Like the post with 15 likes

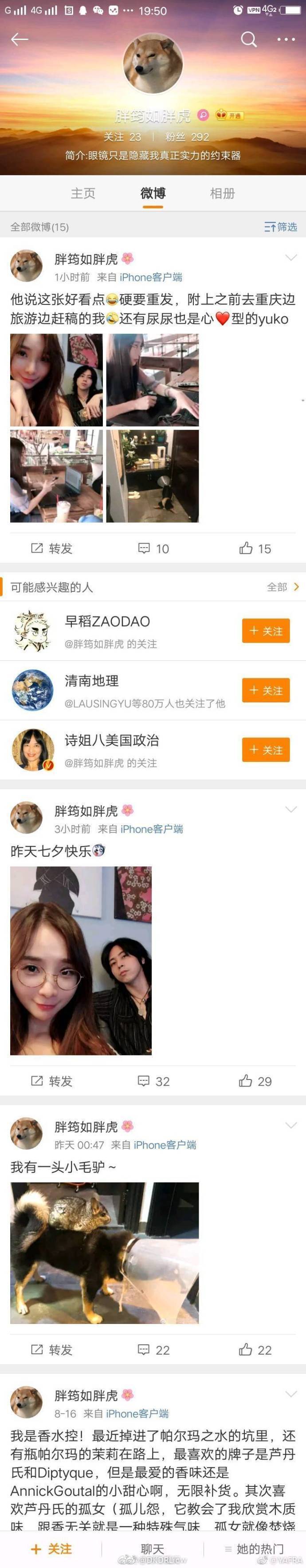255,548
